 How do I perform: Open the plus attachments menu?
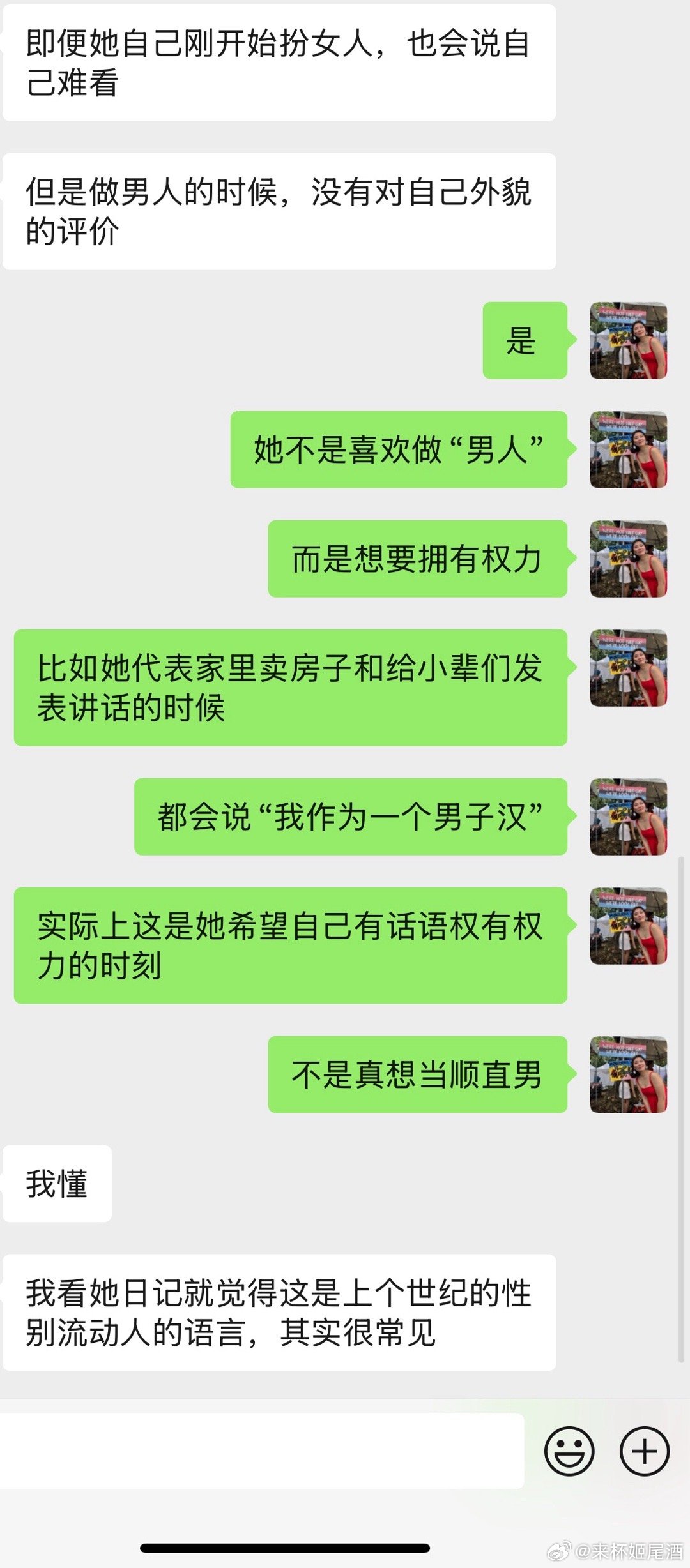click(x=644, y=1451)
